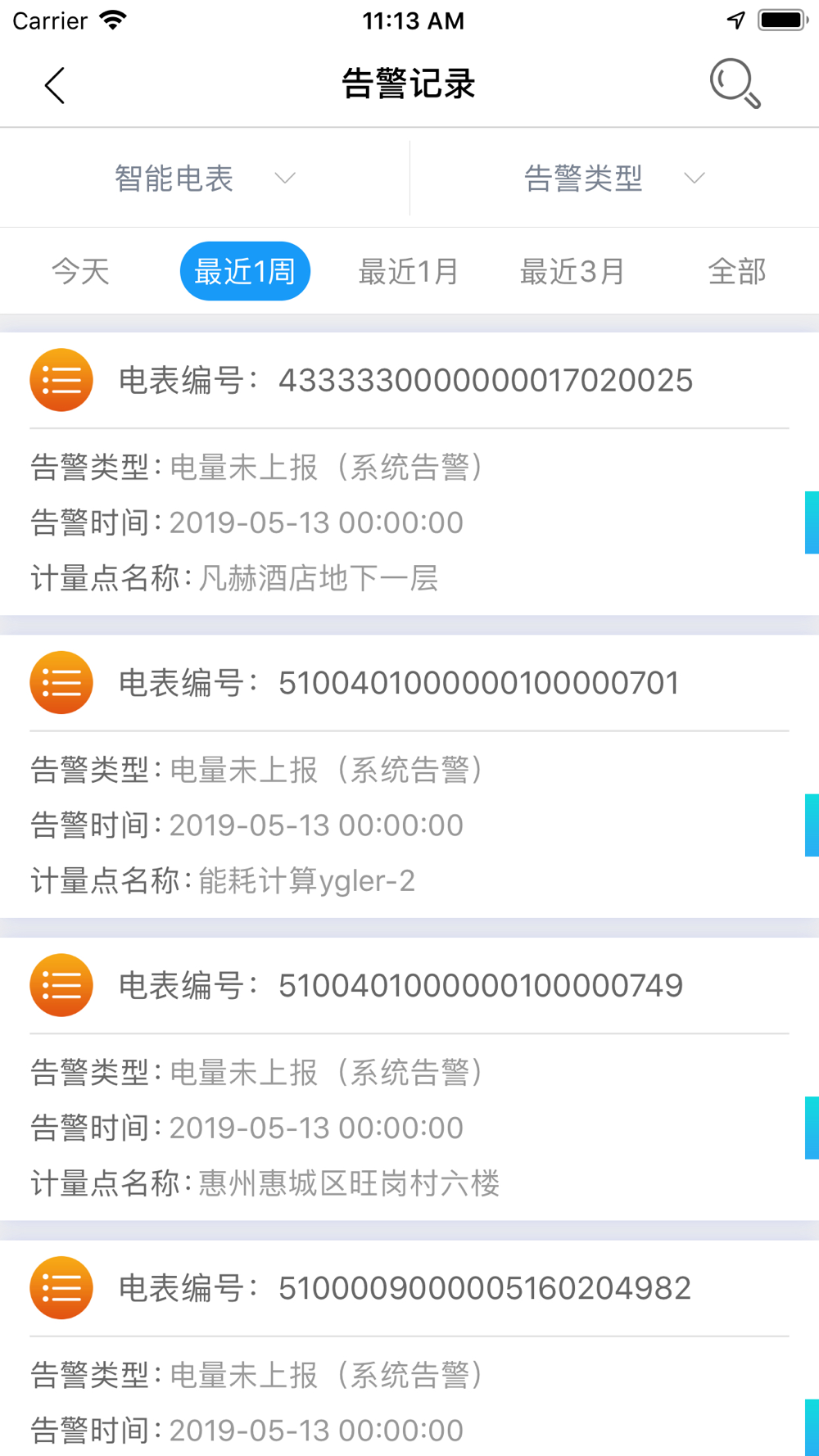Switch to the 今天 filter
The height and width of the screenshot is (1456, 819).
tap(80, 271)
